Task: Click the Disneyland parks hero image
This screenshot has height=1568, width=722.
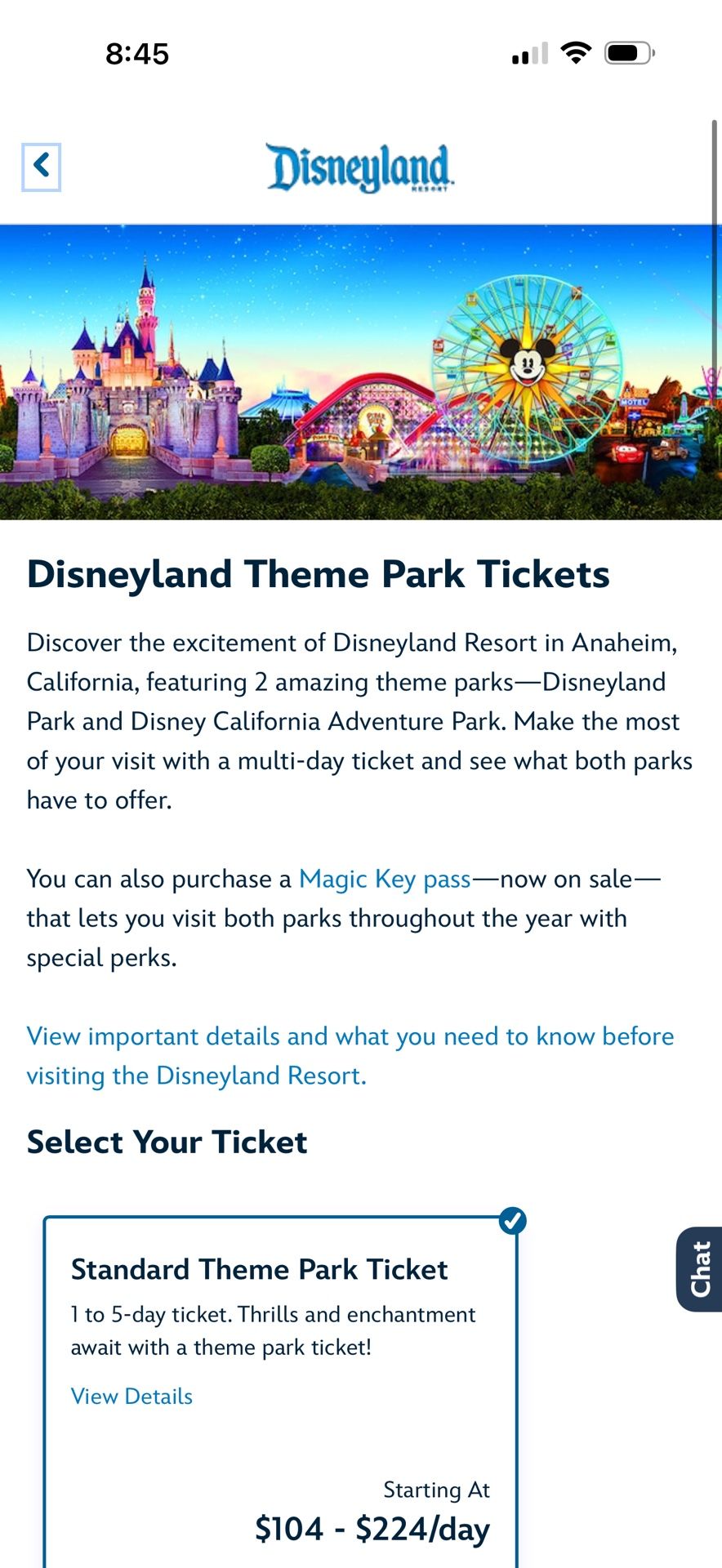Action: pyautogui.click(x=361, y=372)
